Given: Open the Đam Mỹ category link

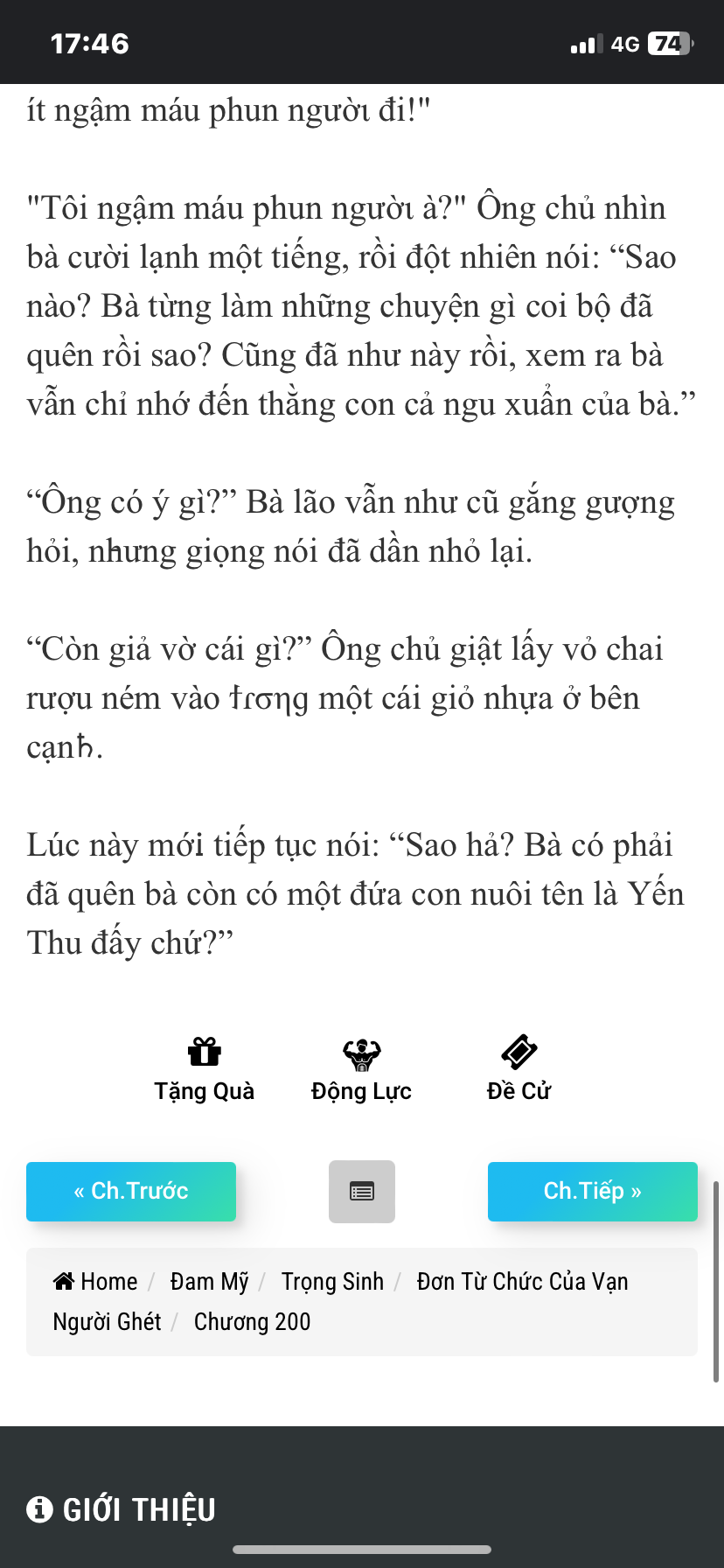Looking at the screenshot, I should click(210, 1282).
